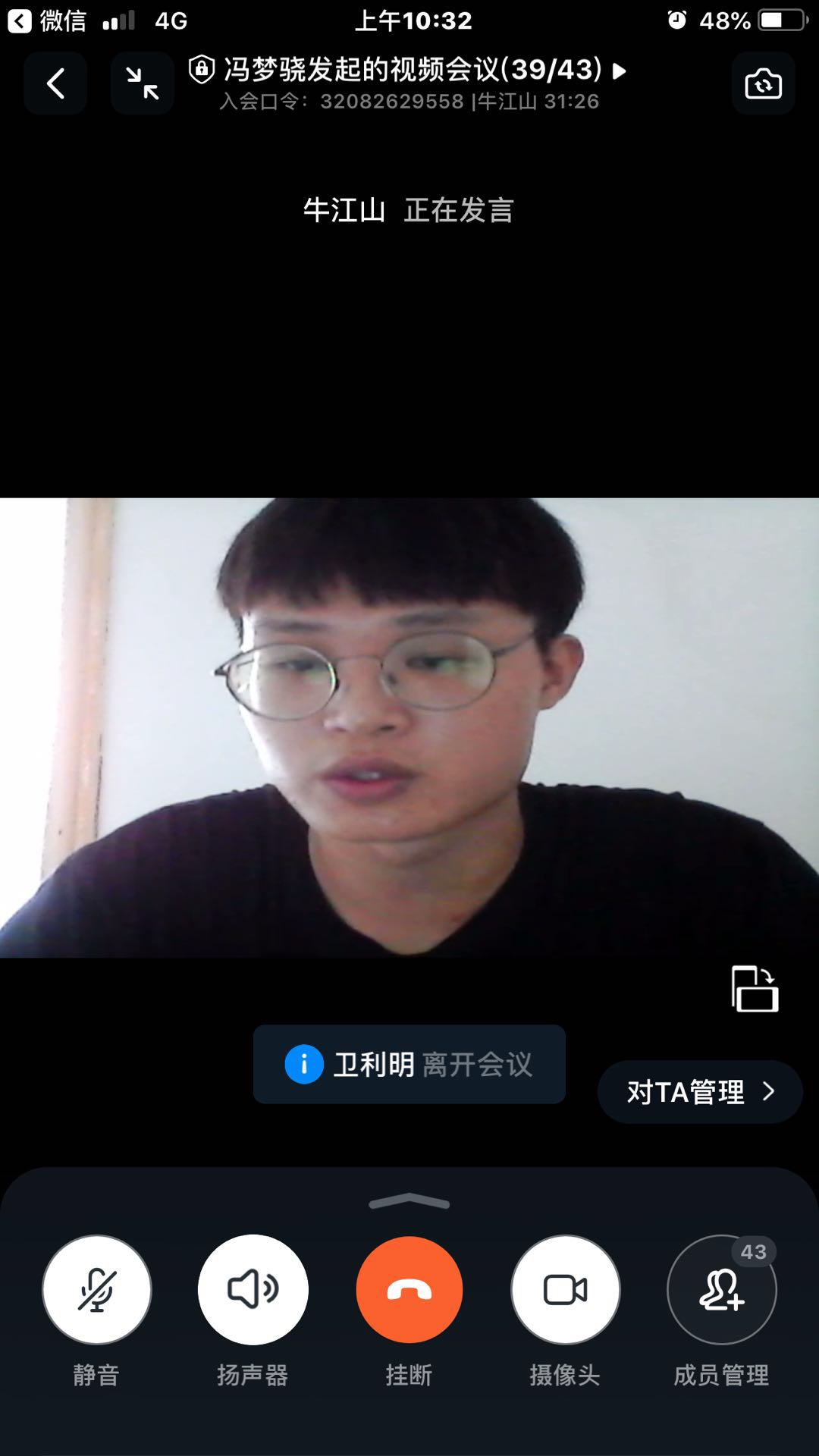The image size is (819, 1456).
Task: Minimize the meeting window
Action: [143, 83]
